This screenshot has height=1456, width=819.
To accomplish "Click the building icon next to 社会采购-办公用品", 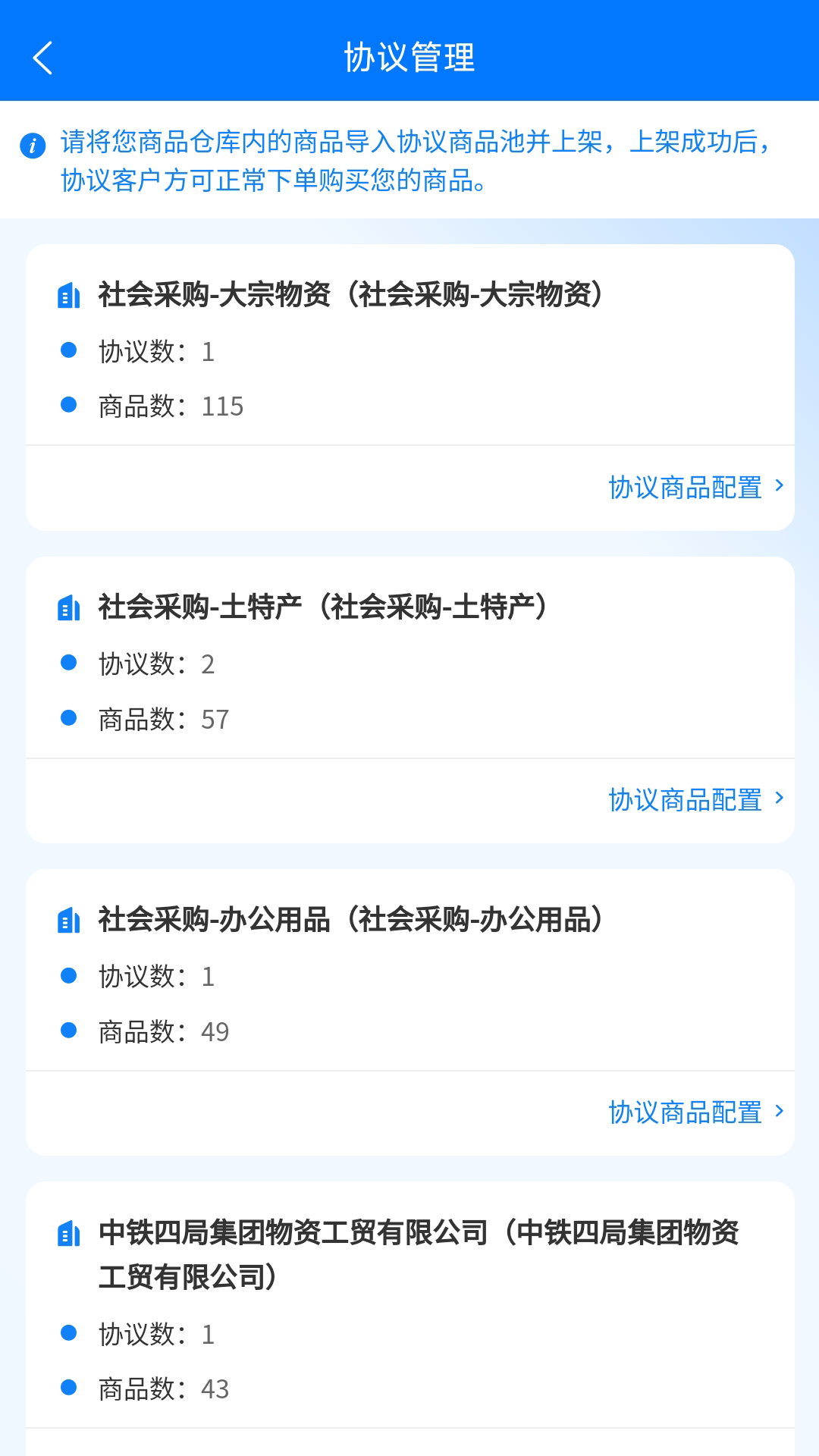I will 69,921.
